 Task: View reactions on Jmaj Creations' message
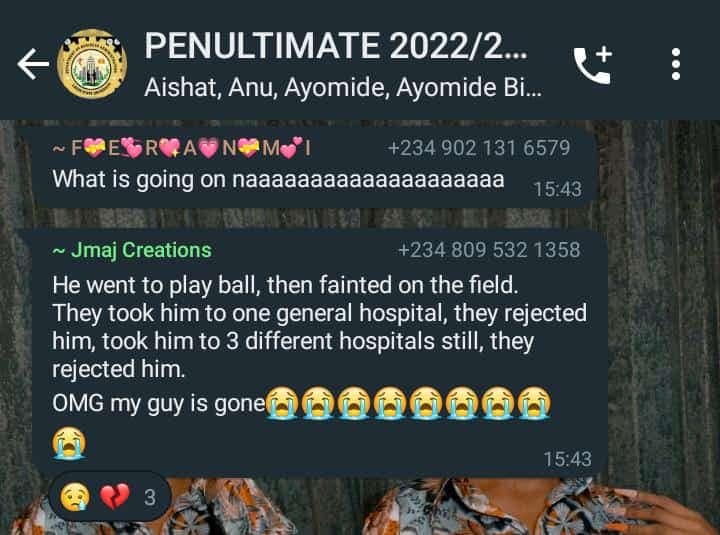point(110,496)
